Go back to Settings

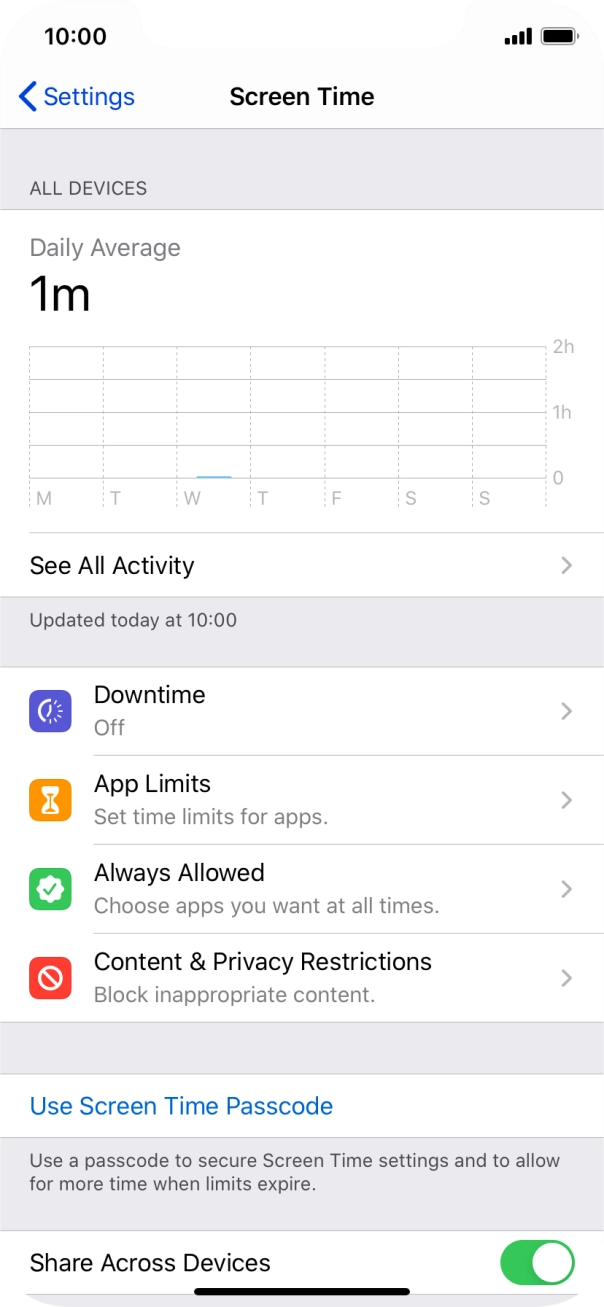[77, 97]
